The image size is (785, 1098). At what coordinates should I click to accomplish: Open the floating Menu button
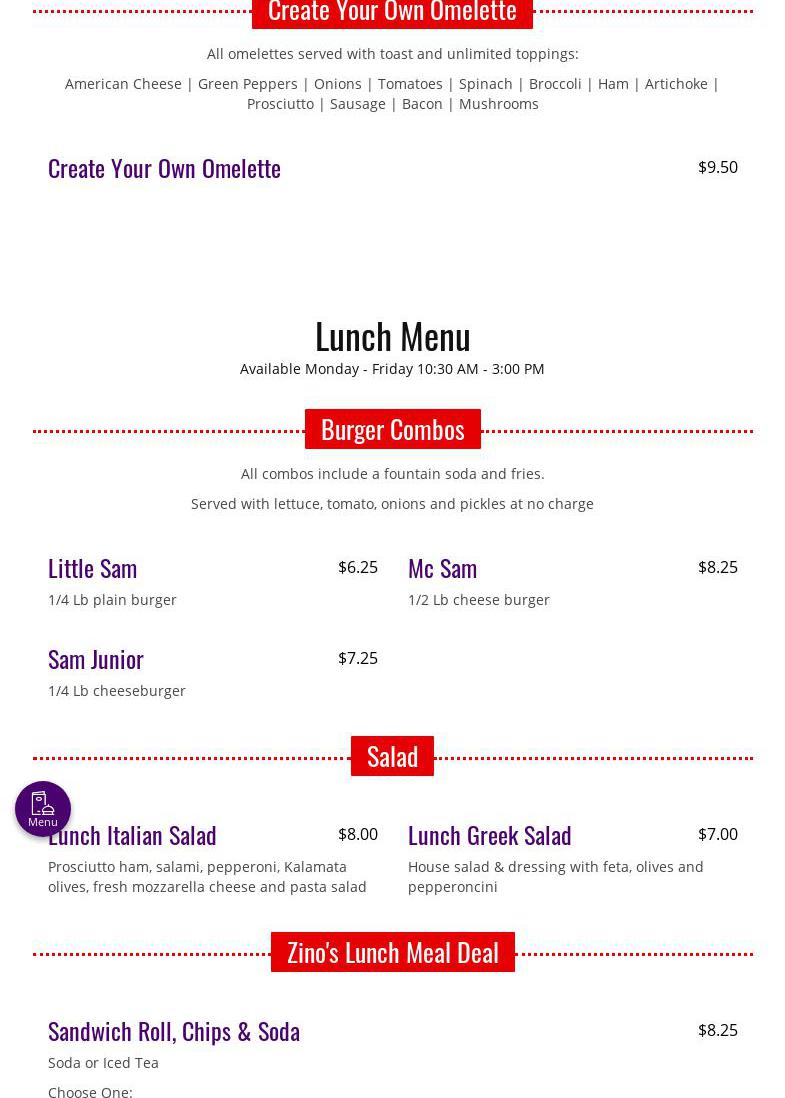43,808
